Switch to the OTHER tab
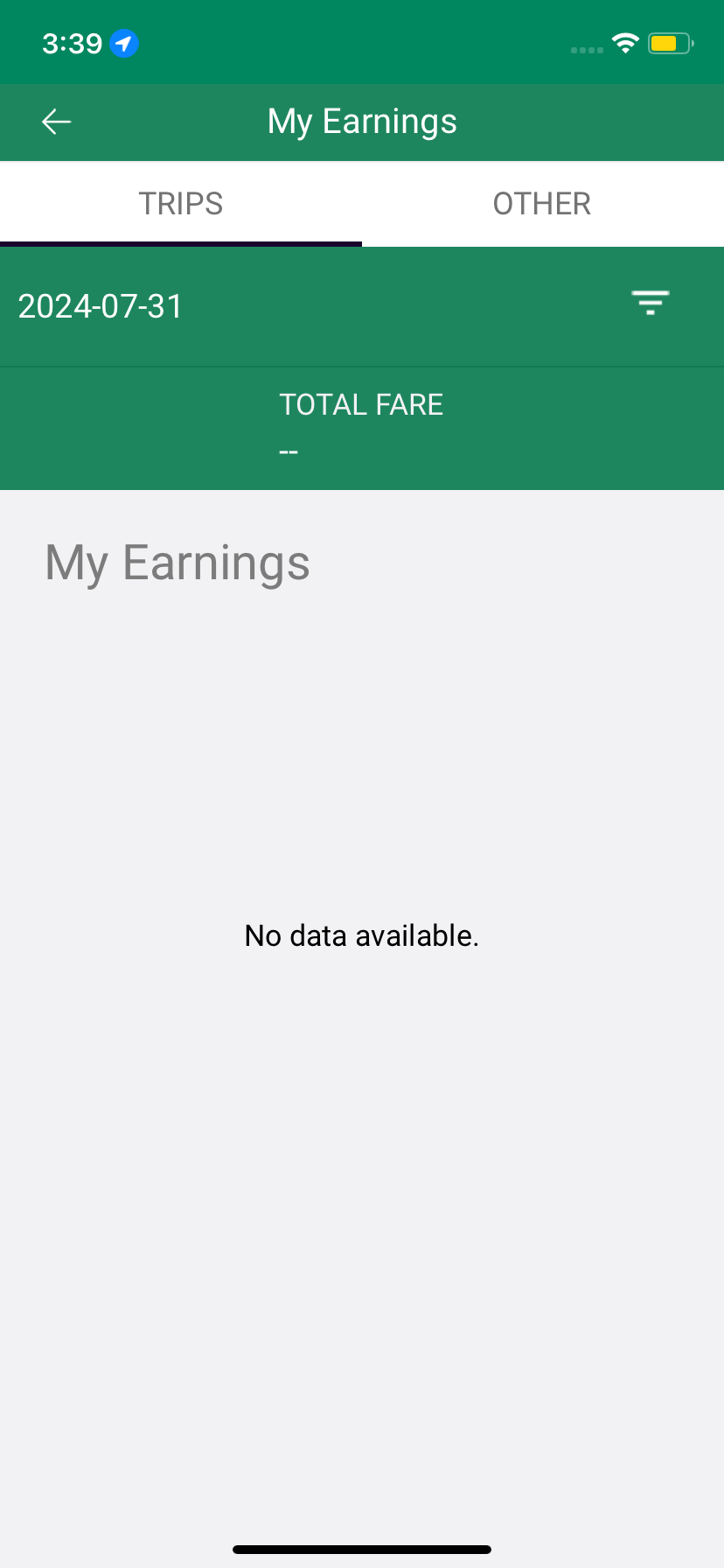The image size is (724, 1568). click(542, 204)
